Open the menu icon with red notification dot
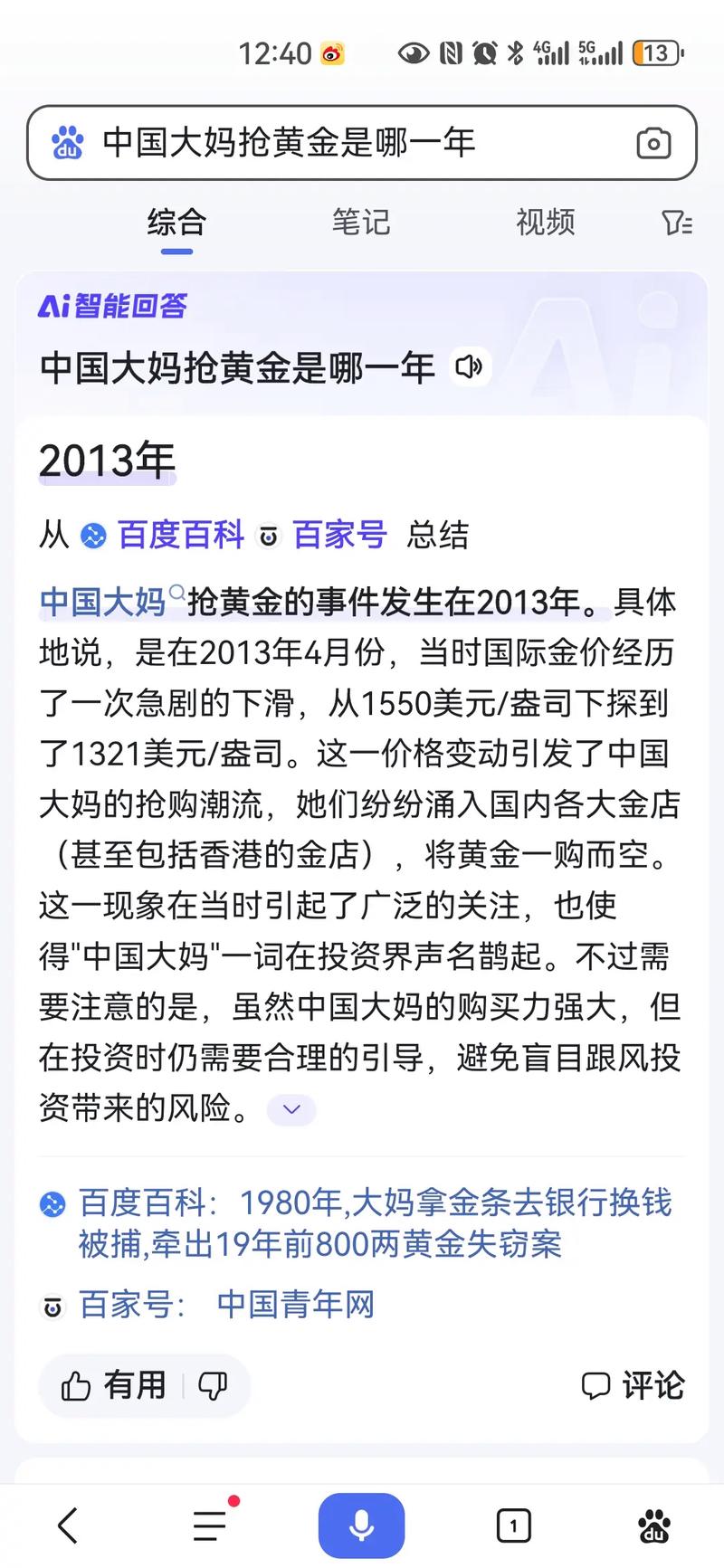 [210, 1525]
